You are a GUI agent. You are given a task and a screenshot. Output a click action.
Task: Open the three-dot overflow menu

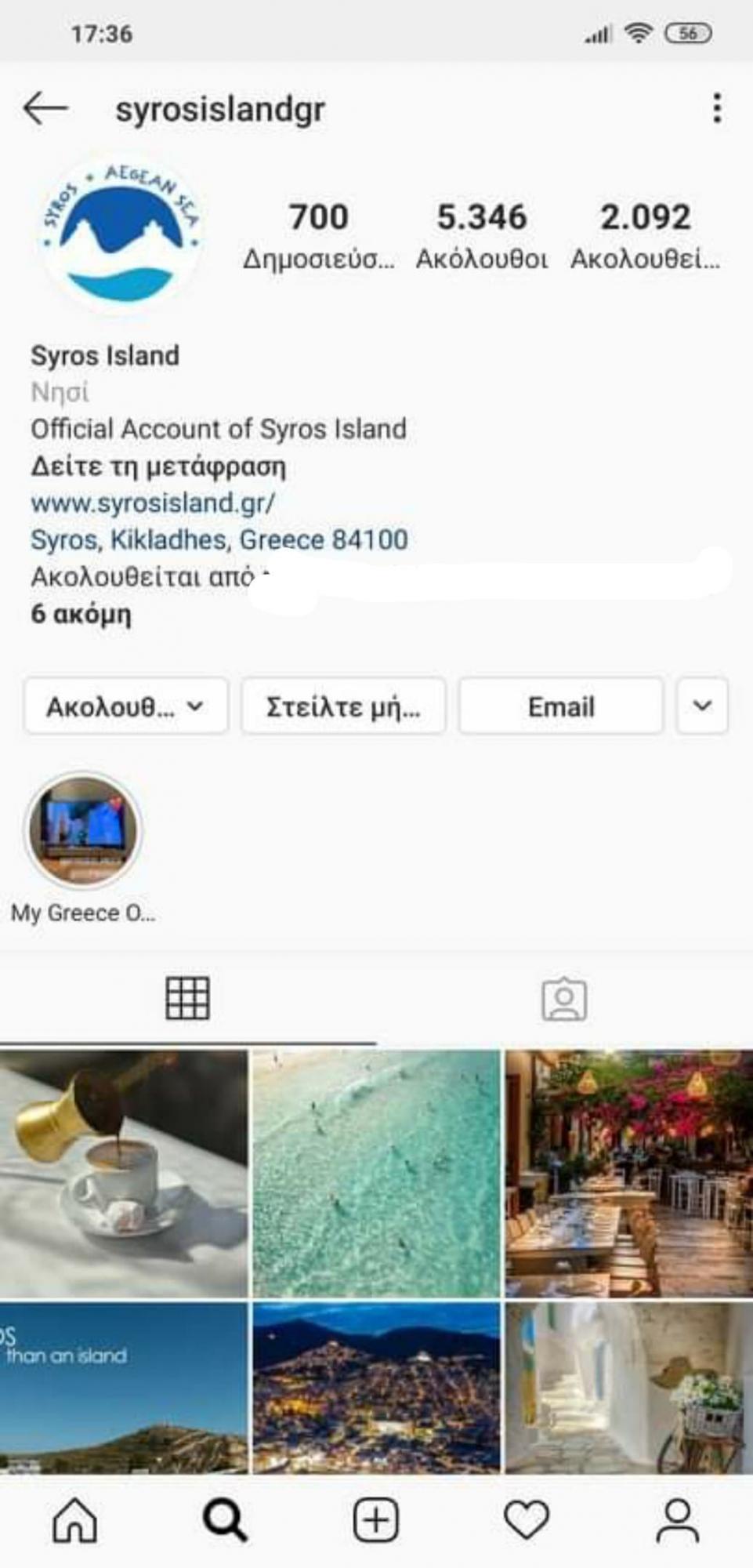tap(717, 108)
